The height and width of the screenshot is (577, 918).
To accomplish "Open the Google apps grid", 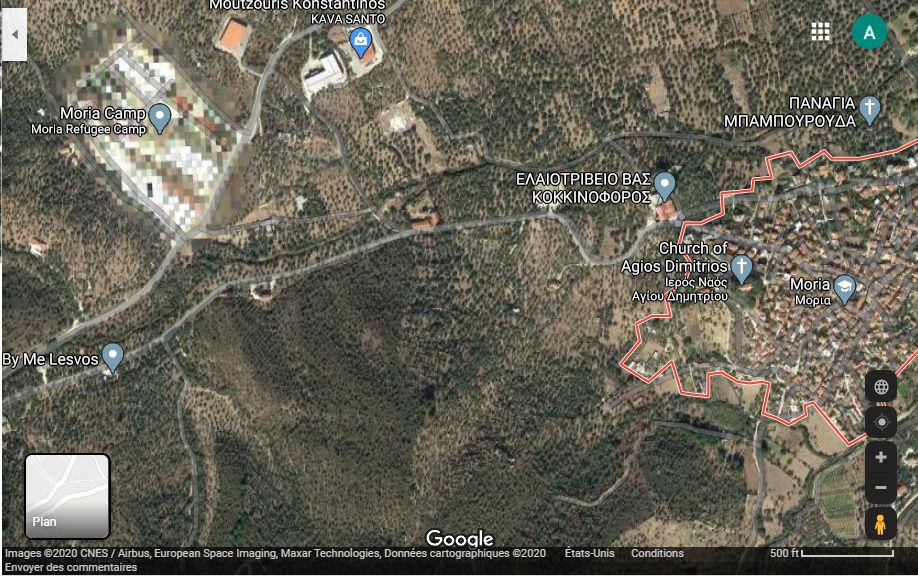I will pos(820,32).
